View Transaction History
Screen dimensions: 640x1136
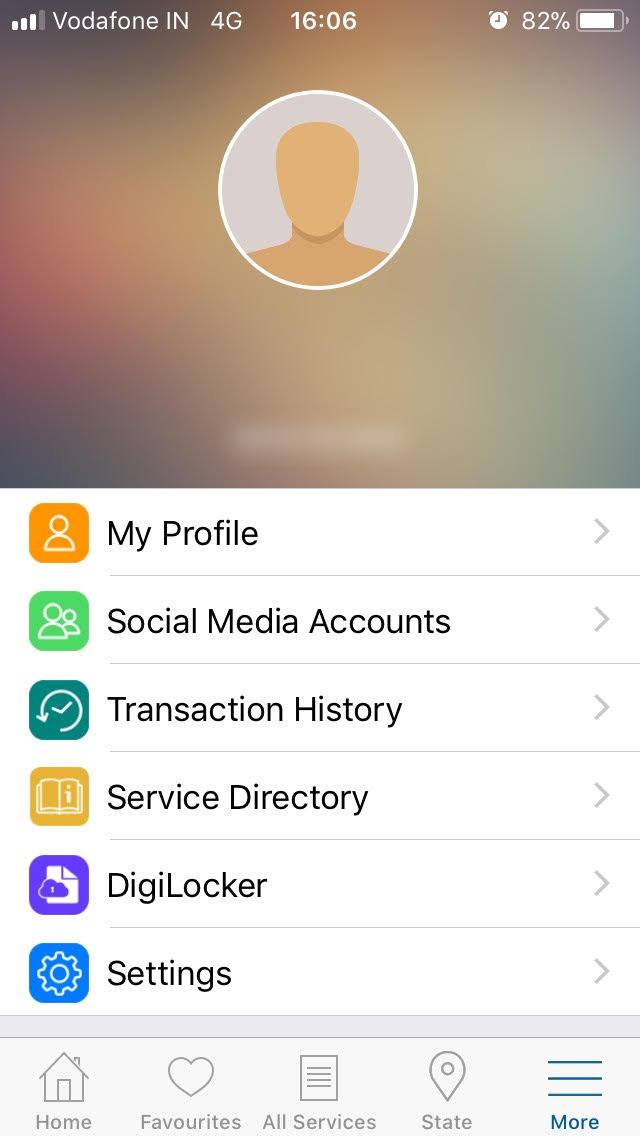(x=320, y=709)
